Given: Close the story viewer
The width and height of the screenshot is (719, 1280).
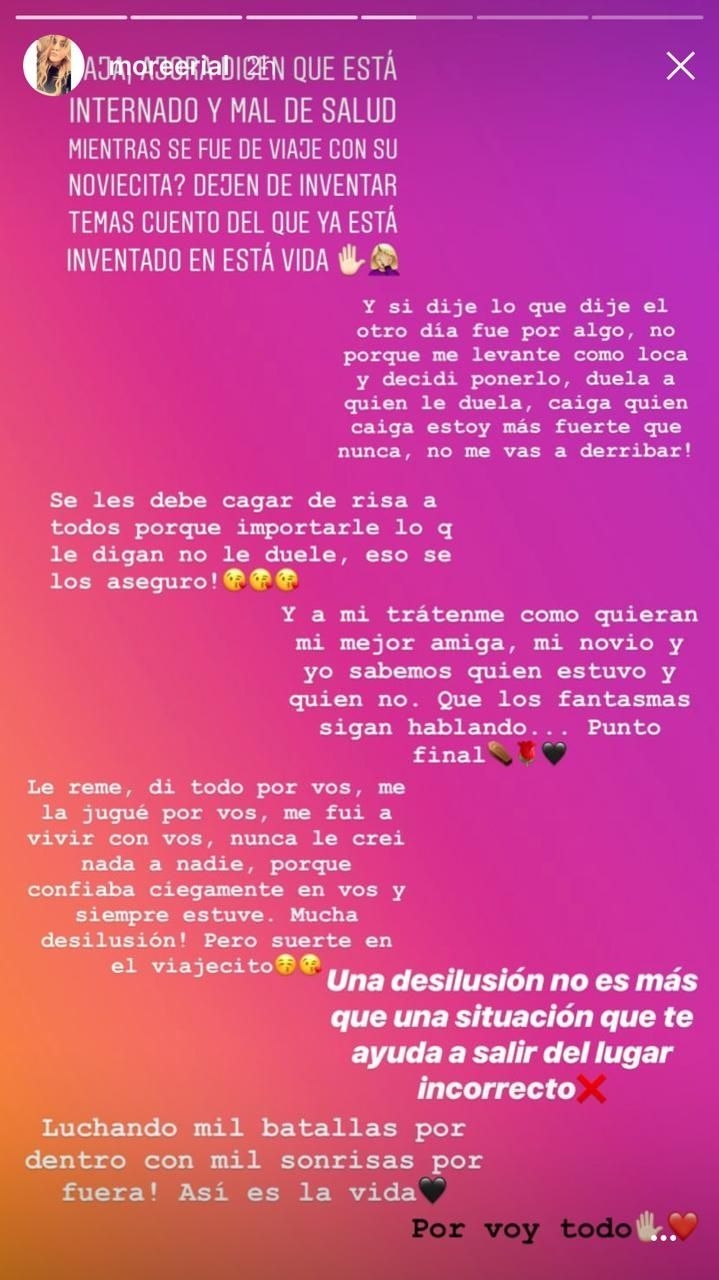Looking at the screenshot, I should [680, 66].
